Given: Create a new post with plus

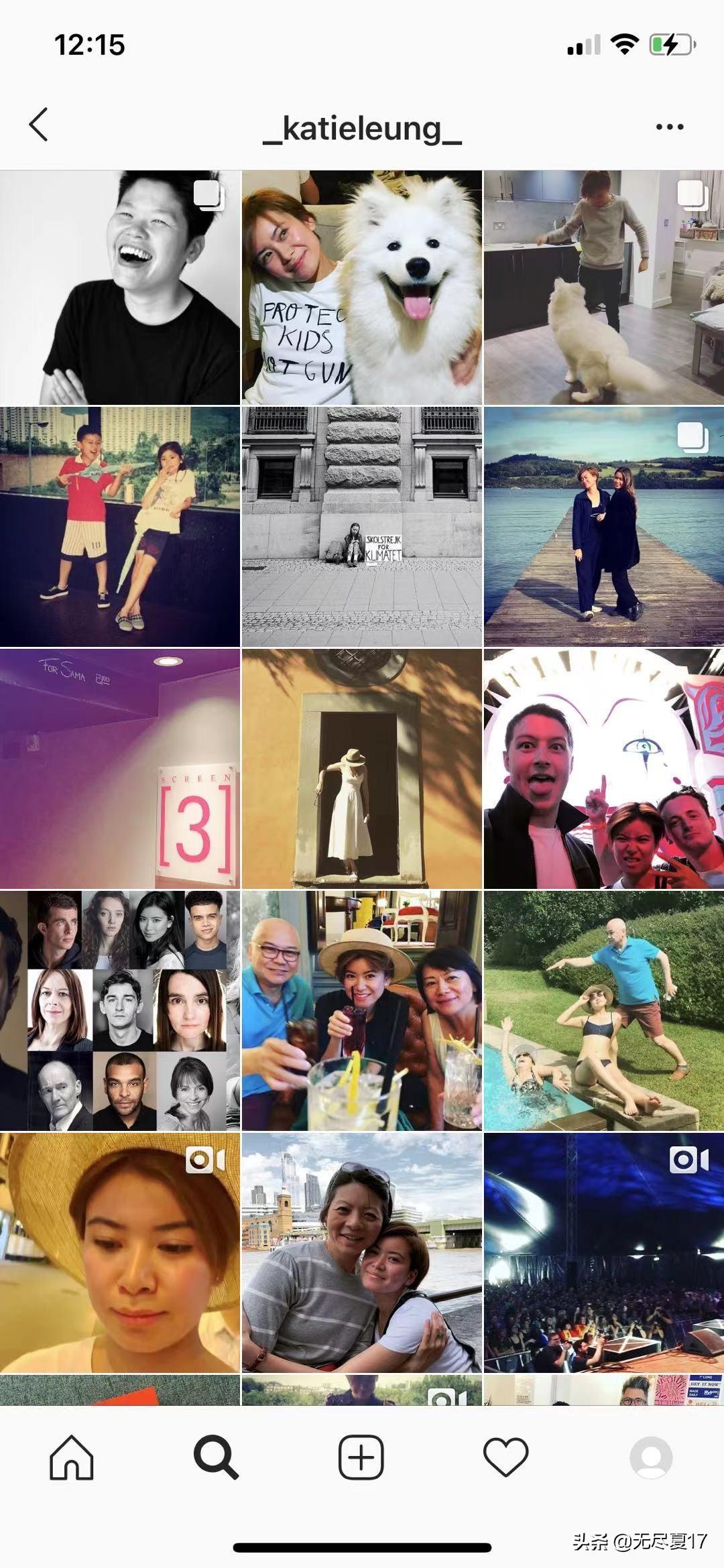Looking at the screenshot, I should [x=361, y=1456].
